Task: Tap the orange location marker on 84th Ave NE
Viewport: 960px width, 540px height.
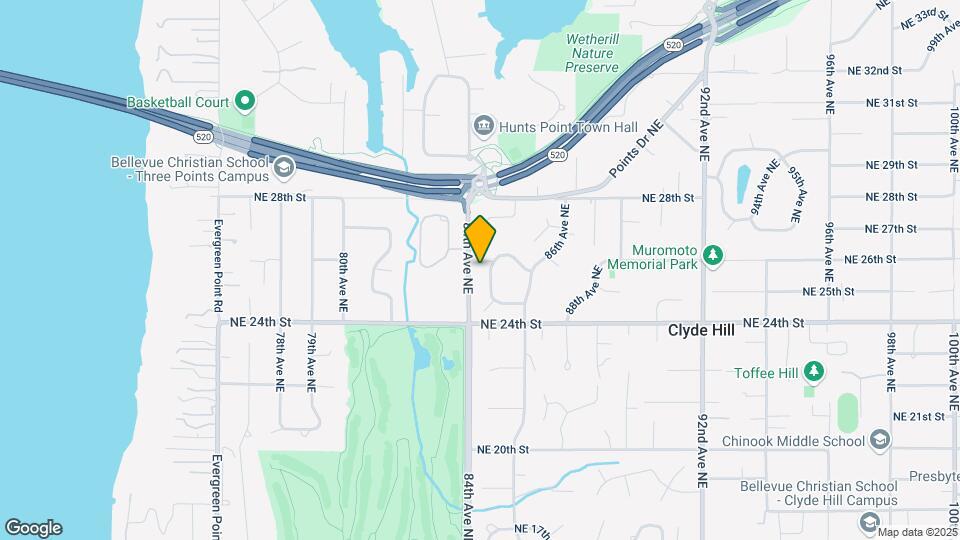Action: coord(480,240)
